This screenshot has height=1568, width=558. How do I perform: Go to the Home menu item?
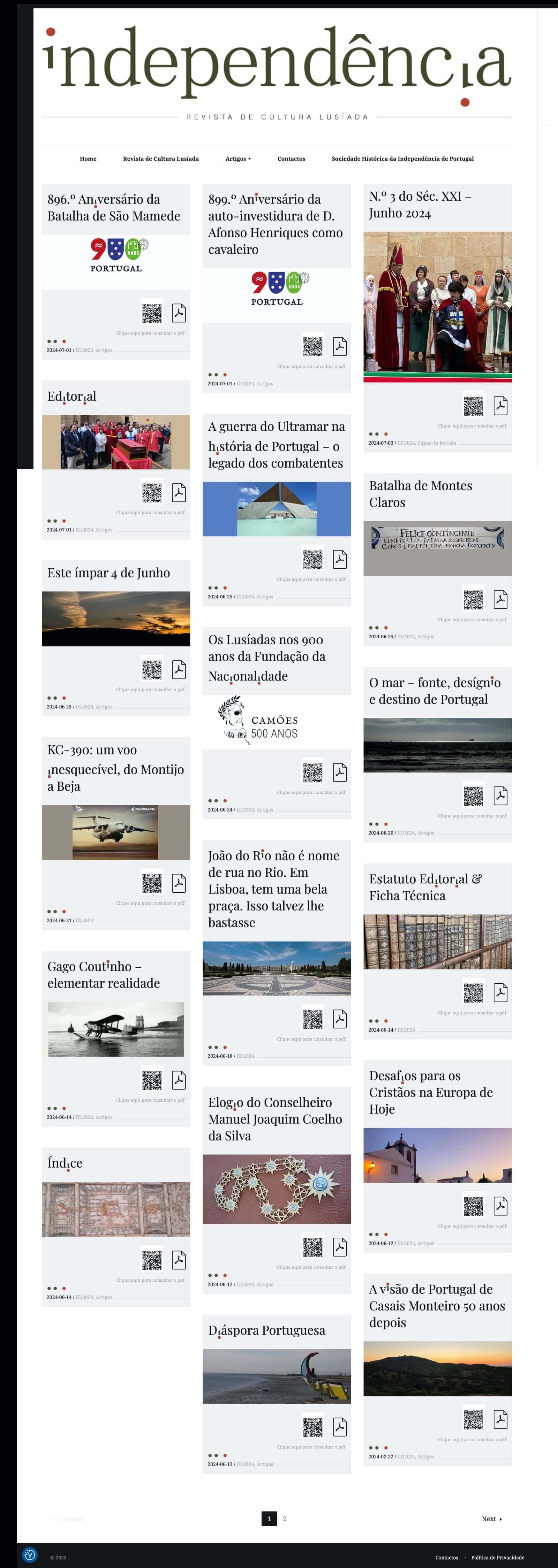tap(88, 159)
